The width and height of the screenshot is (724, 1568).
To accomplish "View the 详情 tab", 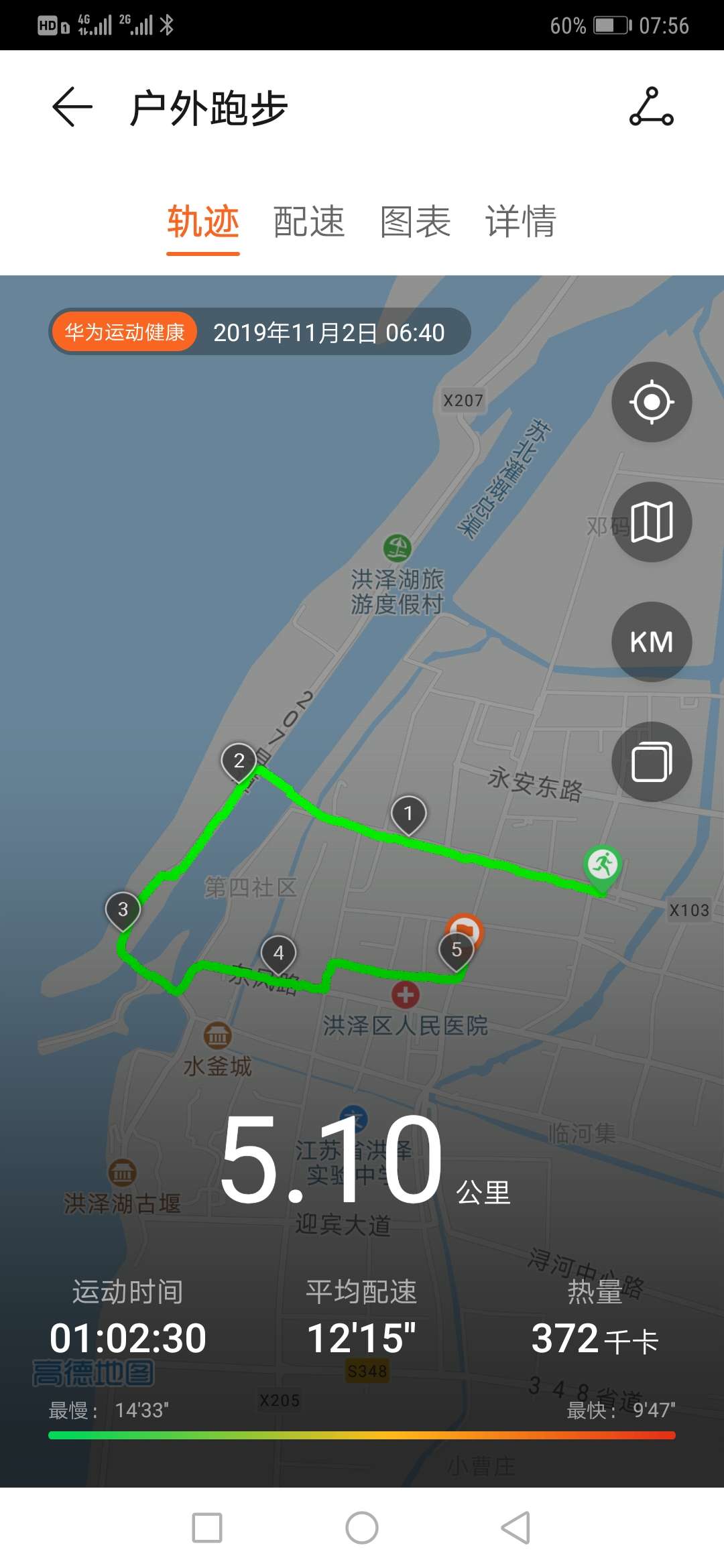I will pos(521,222).
